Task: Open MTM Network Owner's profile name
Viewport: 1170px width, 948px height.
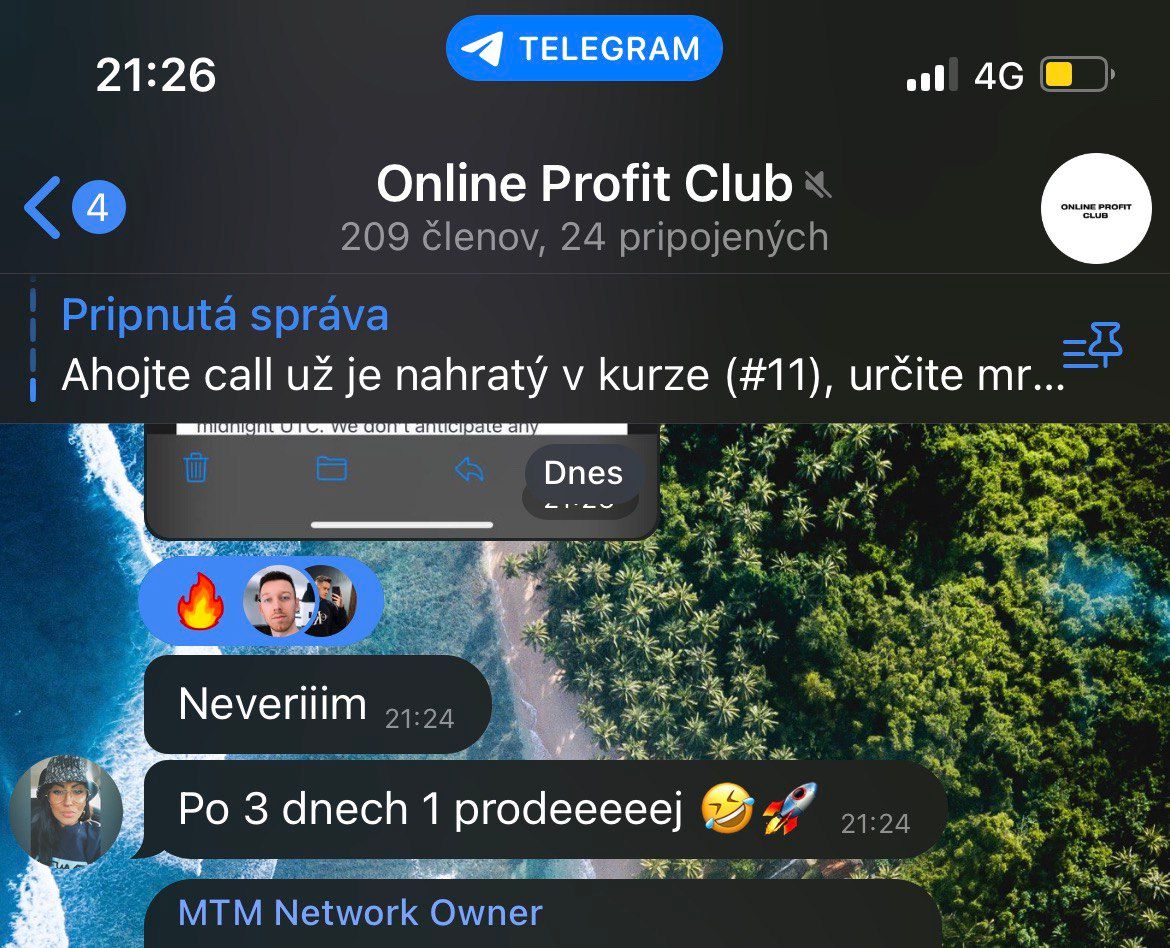Action: coord(360,913)
